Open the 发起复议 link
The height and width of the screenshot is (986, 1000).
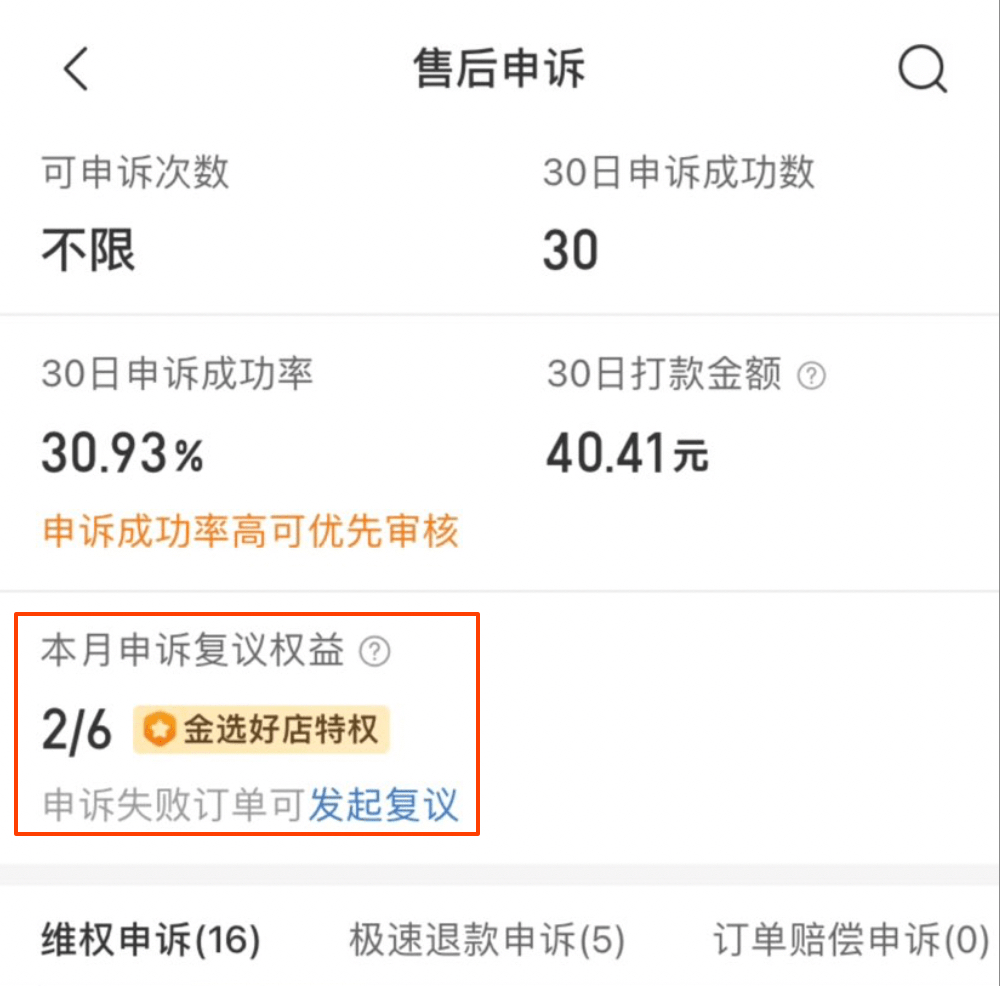tap(383, 804)
